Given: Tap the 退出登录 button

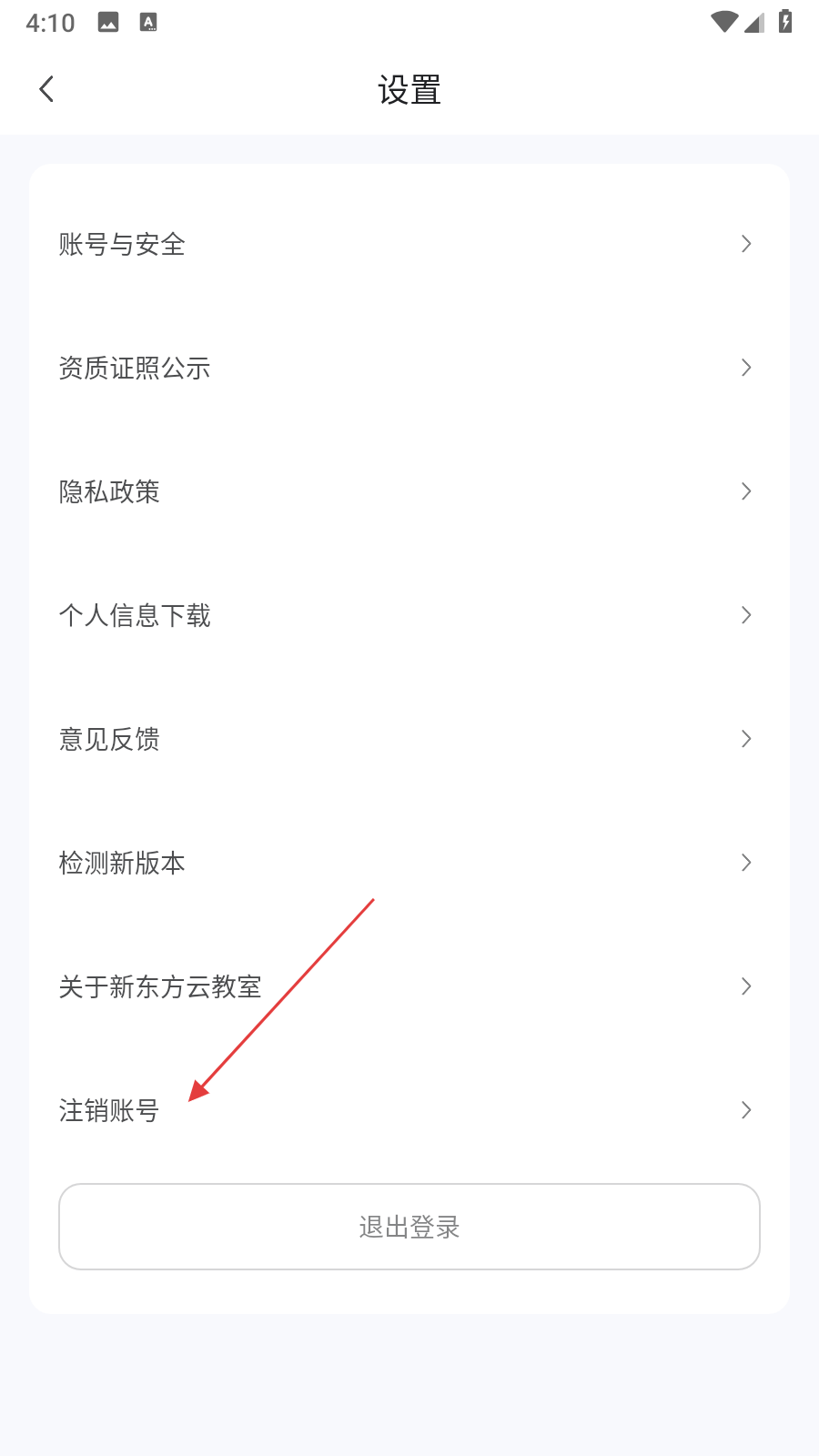Looking at the screenshot, I should pos(409,1227).
